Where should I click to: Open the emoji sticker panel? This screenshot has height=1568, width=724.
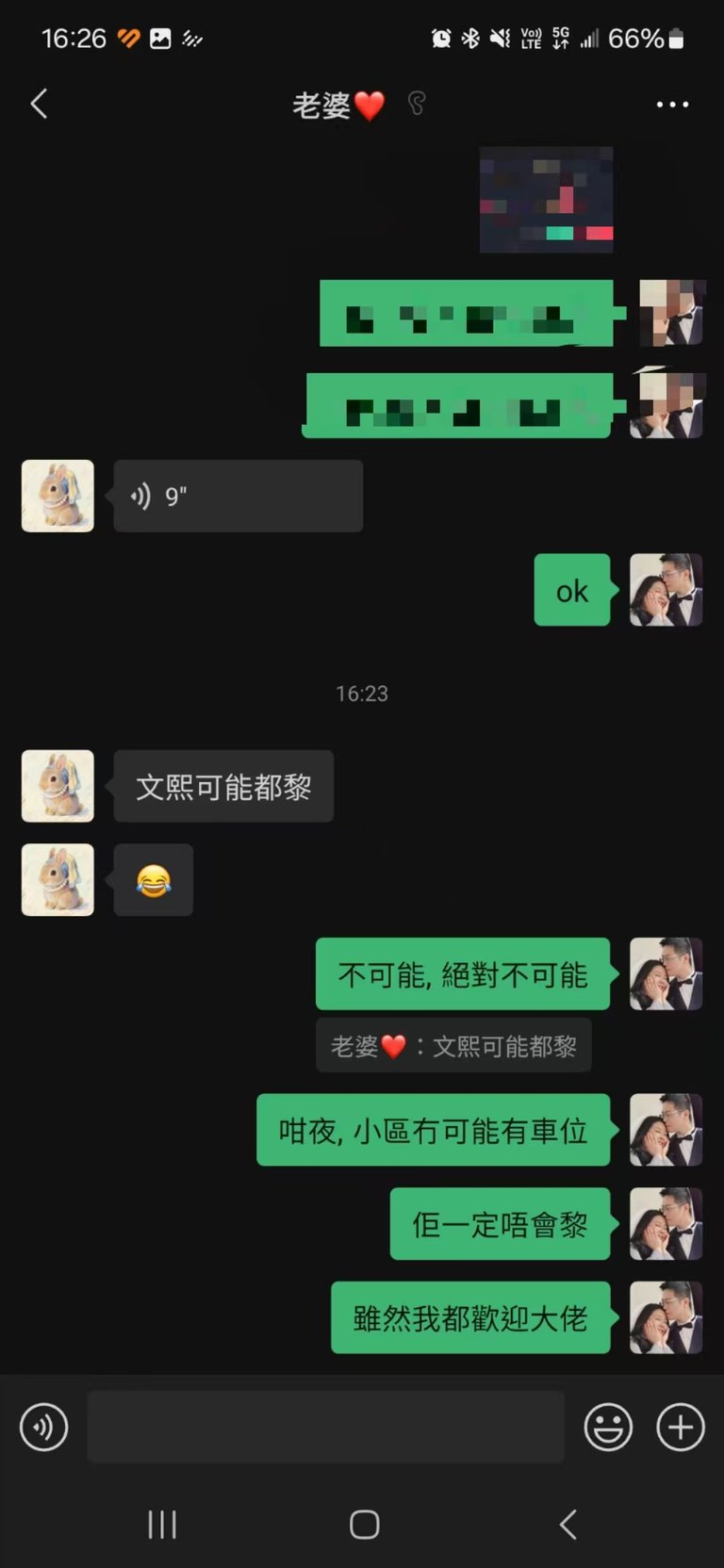(608, 1428)
